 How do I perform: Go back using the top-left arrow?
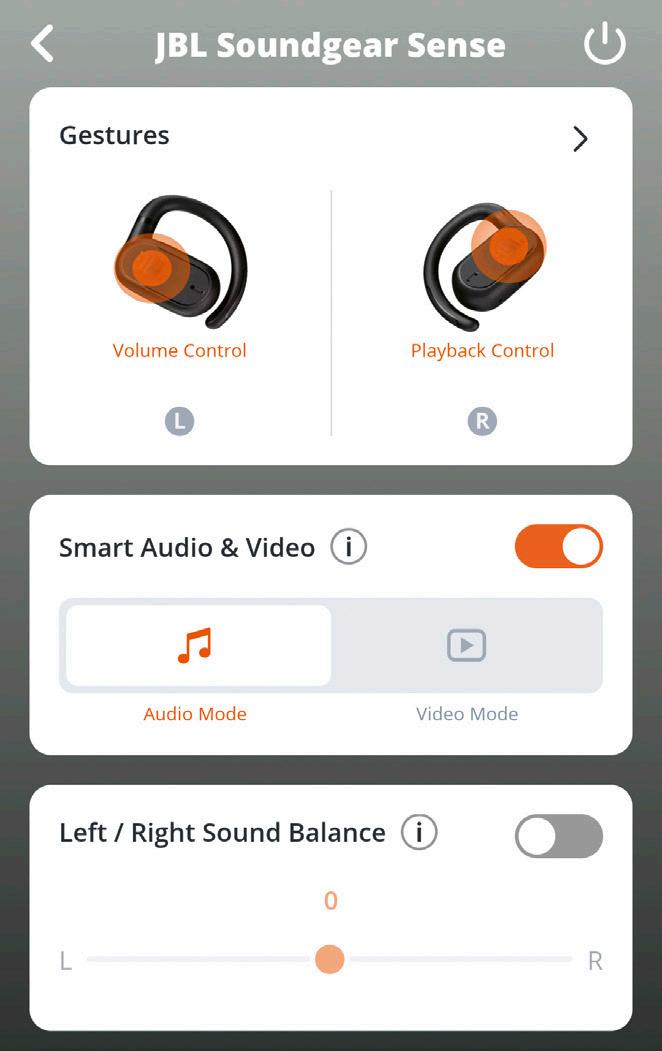(x=42, y=45)
